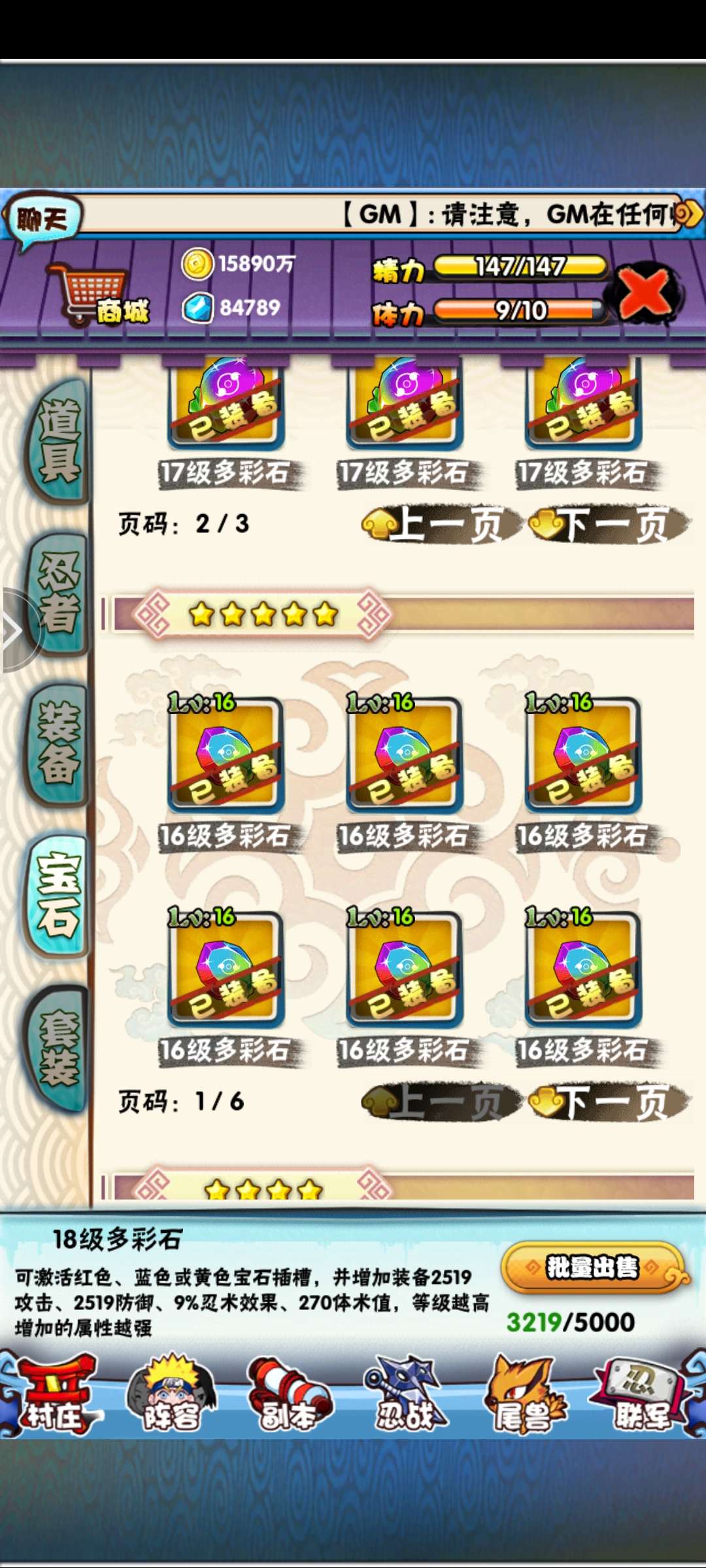Tap 批量出售 to sell gems in bulk
This screenshot has width=706, height=1568.
pyautogui.click(x=592, y=1268)
